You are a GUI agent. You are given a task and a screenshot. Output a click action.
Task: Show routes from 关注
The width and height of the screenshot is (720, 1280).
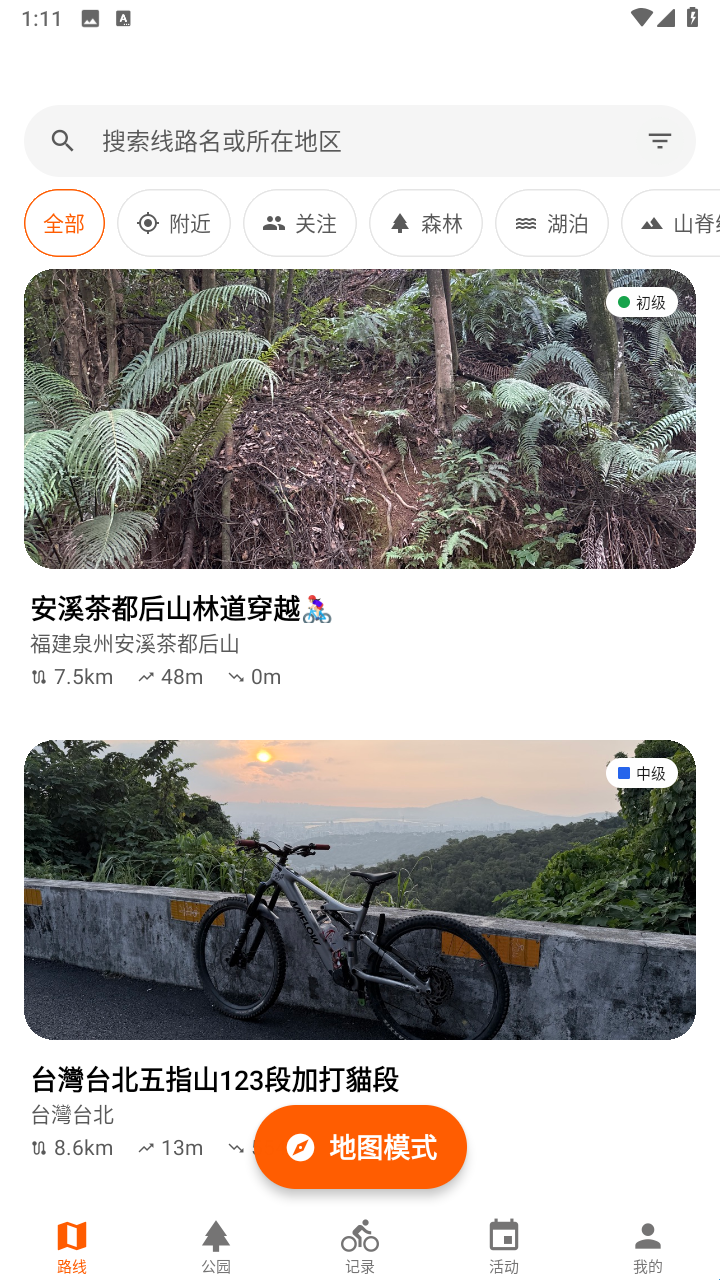click(300, 223)
